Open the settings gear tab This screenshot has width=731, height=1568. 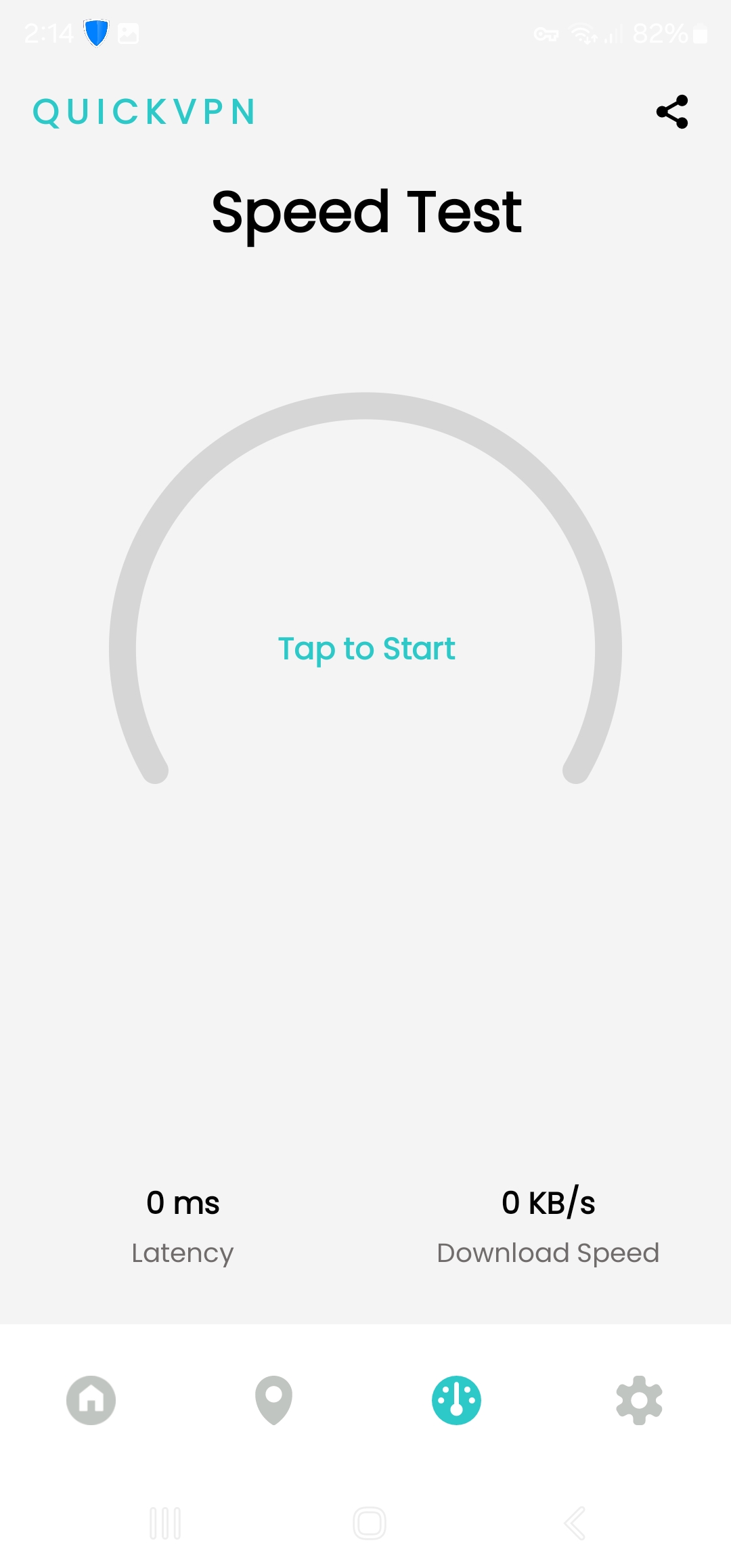(639, 1400)
